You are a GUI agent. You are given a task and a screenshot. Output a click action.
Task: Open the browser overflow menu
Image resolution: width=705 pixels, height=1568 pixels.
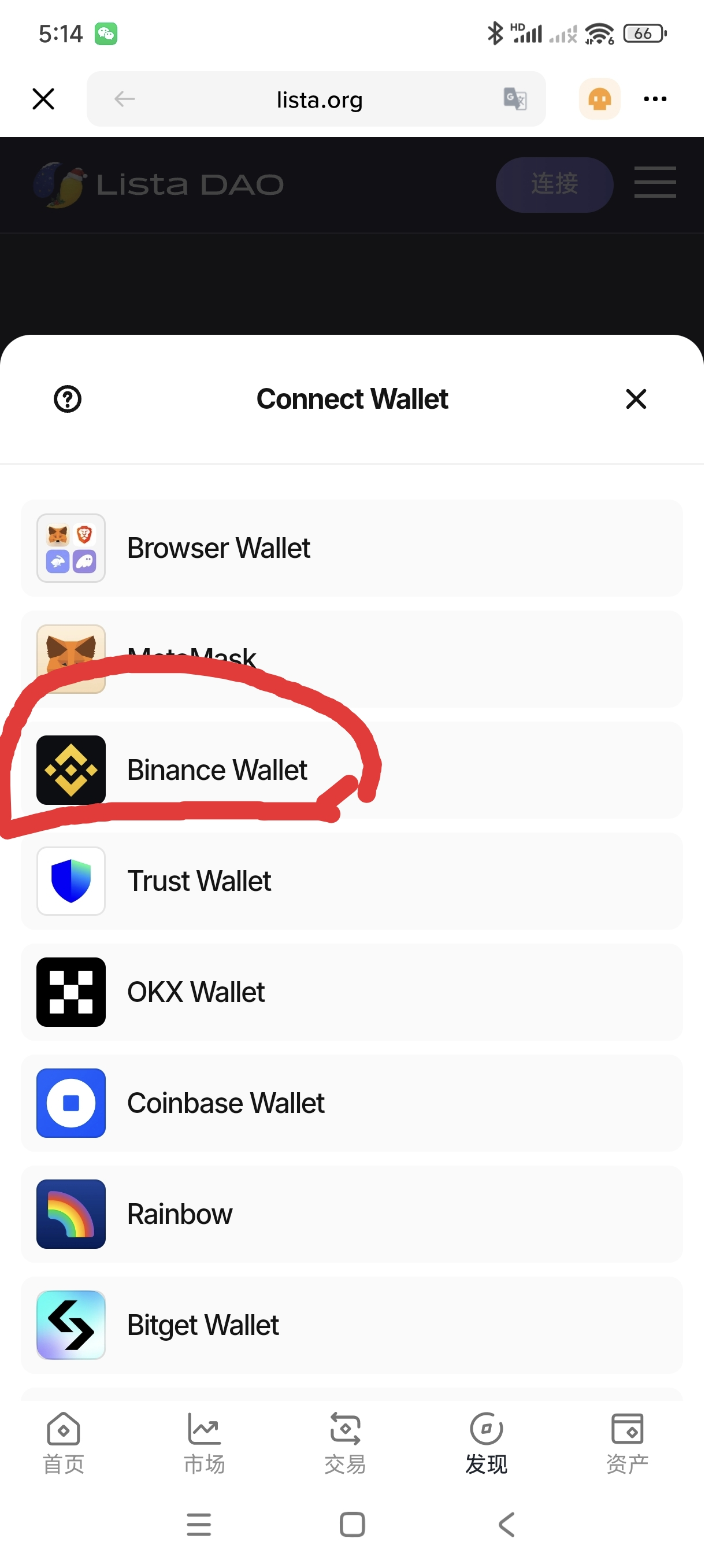[655, 99]
